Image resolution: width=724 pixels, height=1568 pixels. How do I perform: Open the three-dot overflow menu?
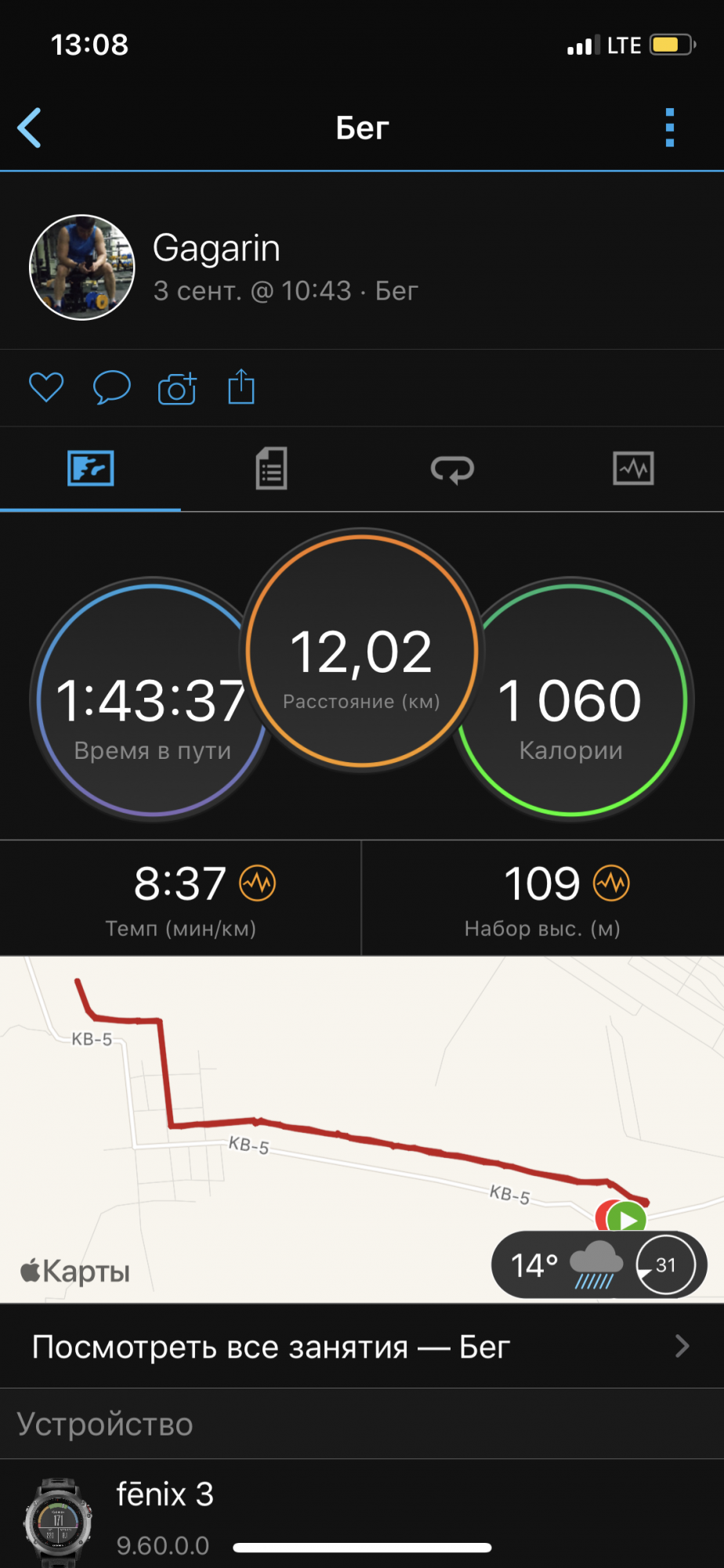669,128
